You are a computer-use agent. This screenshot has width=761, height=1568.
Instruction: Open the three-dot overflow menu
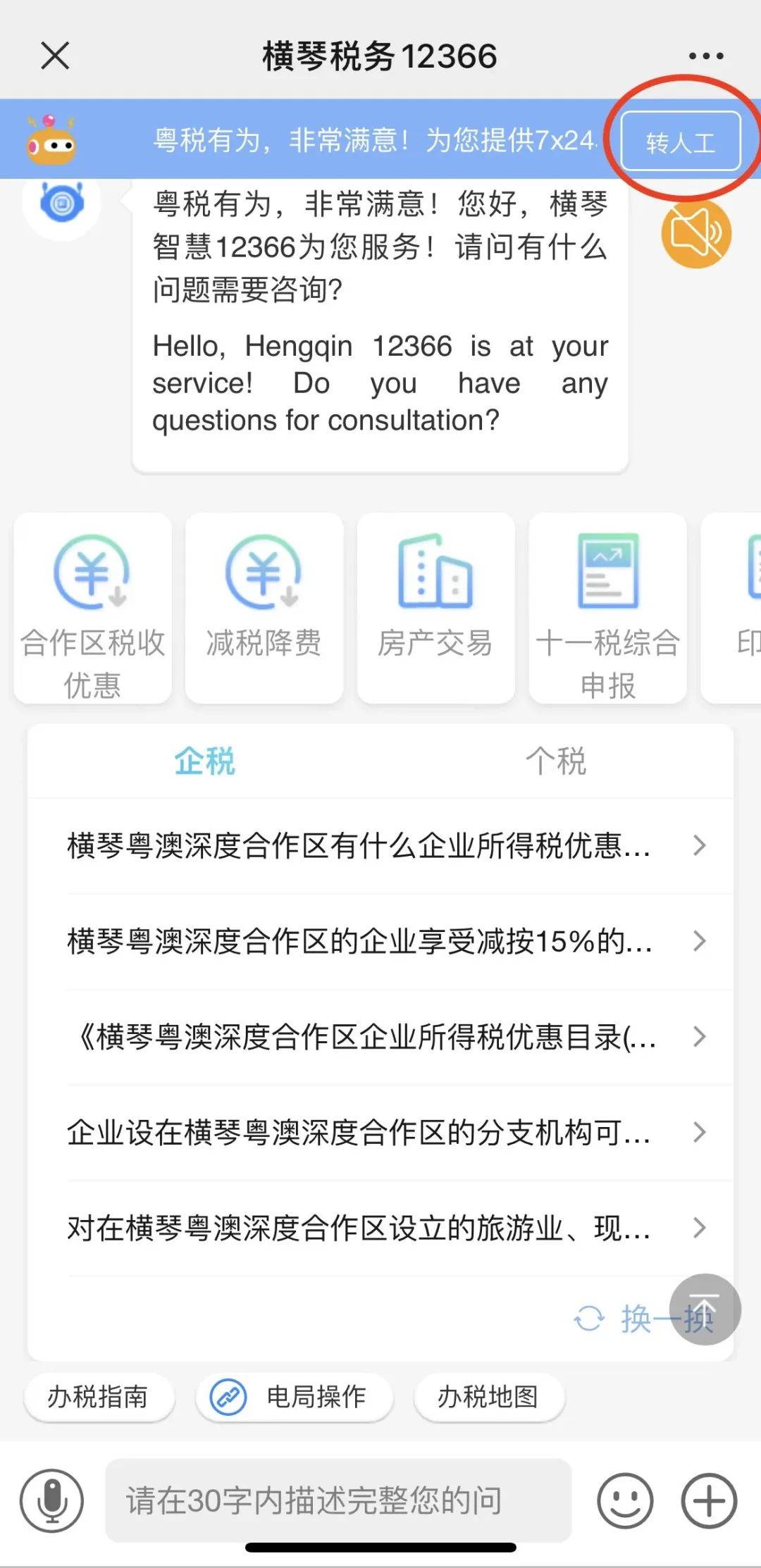tap(705, 56)
